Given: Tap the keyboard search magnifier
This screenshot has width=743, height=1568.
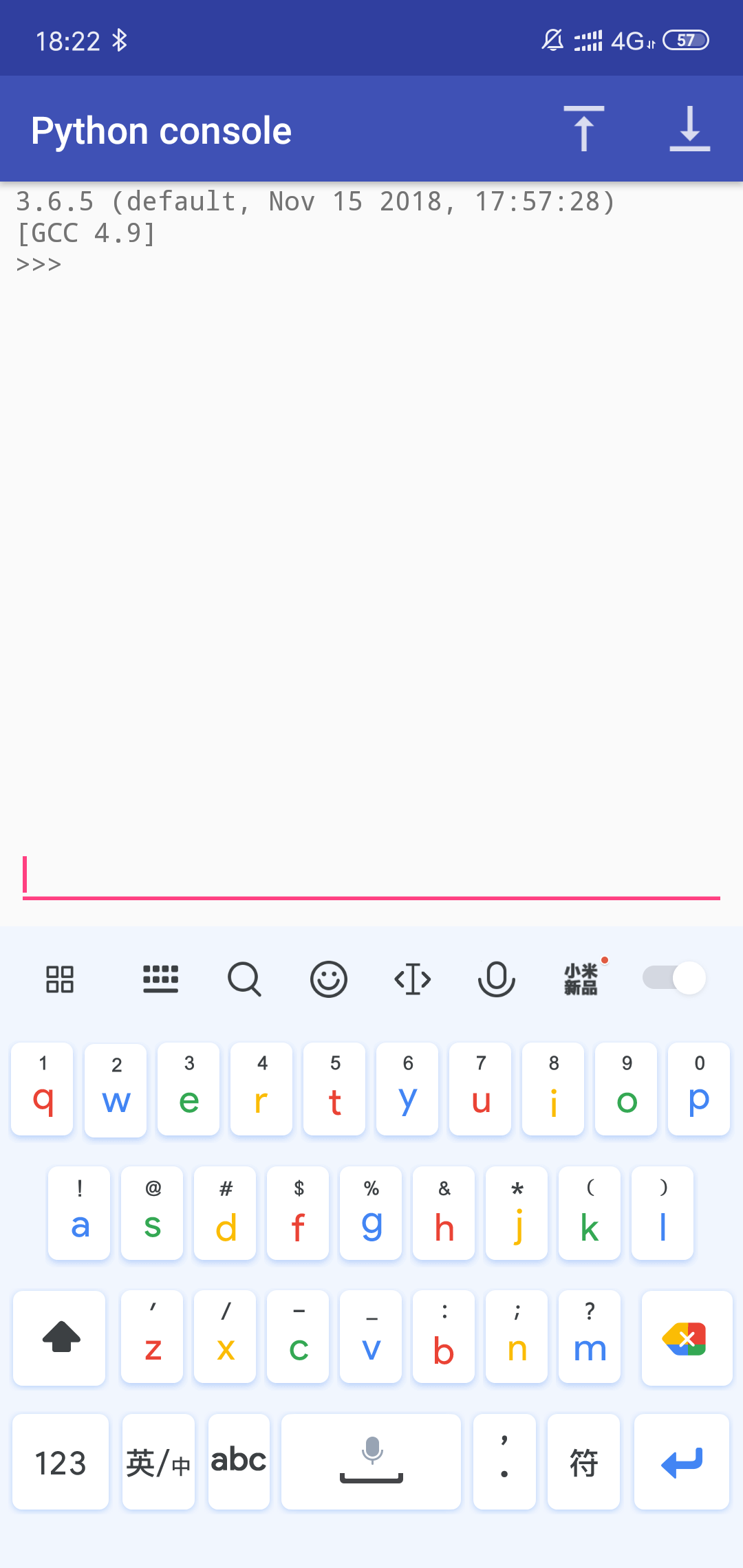Looking at the screenshot, I should click(x=244, y=979).
